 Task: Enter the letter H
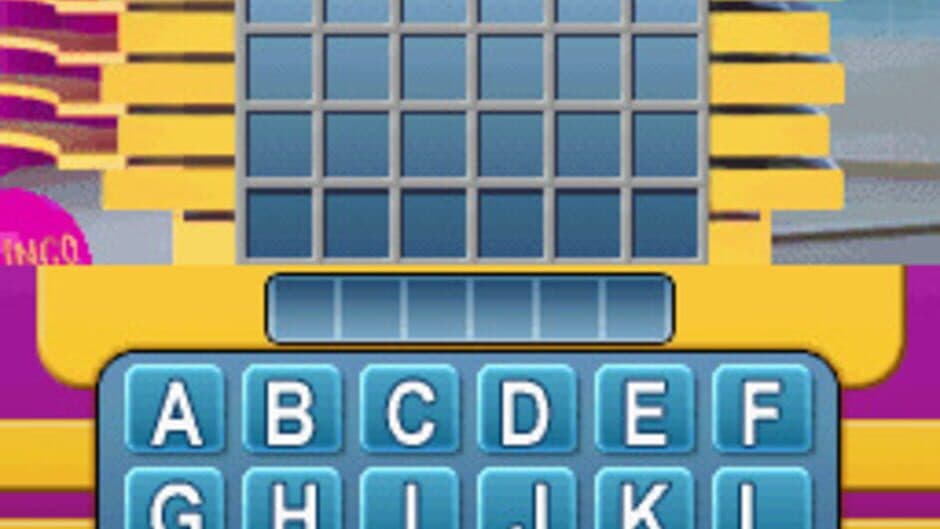tap(292, 500)
